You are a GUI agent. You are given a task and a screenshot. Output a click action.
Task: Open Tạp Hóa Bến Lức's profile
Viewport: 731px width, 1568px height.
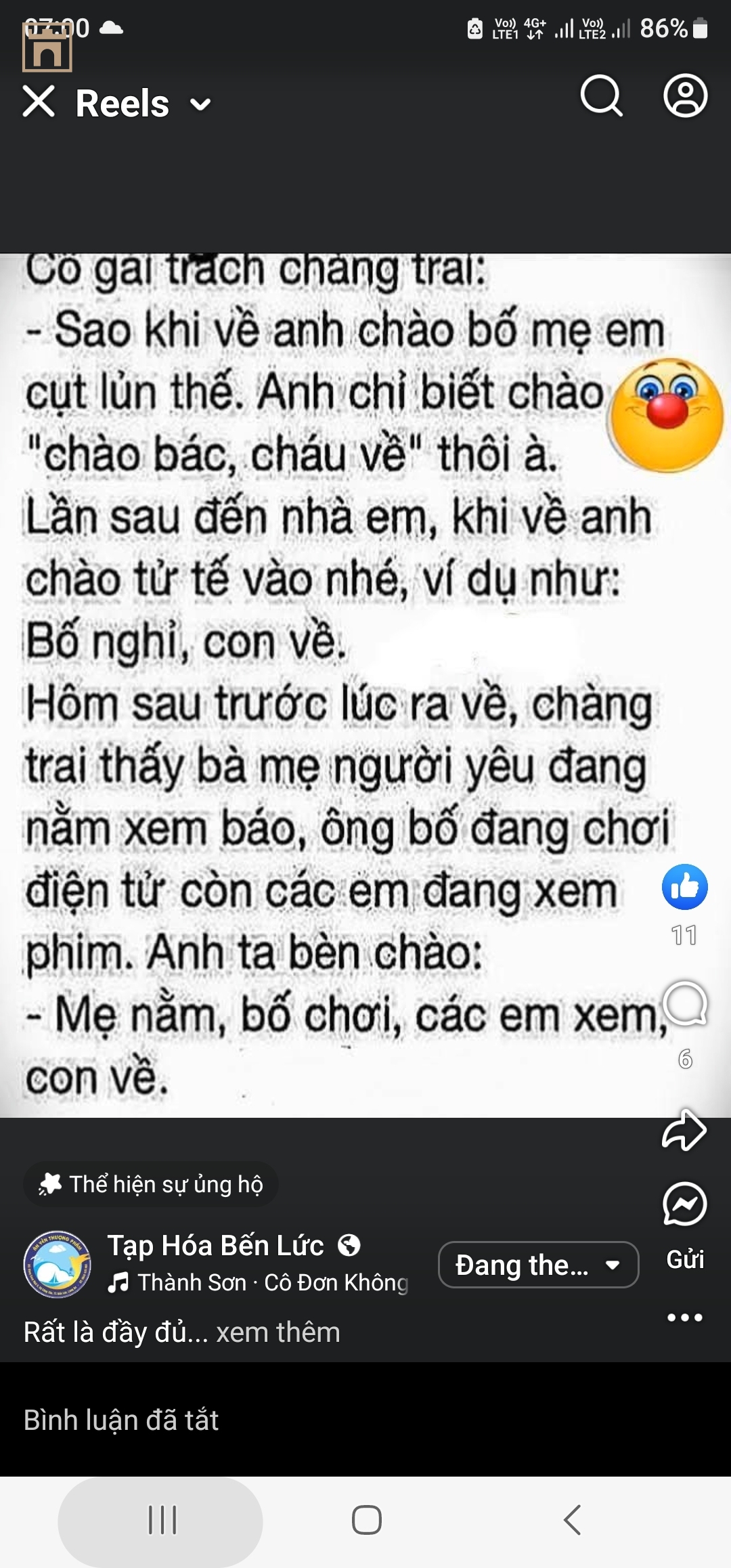pos(215,1246)
